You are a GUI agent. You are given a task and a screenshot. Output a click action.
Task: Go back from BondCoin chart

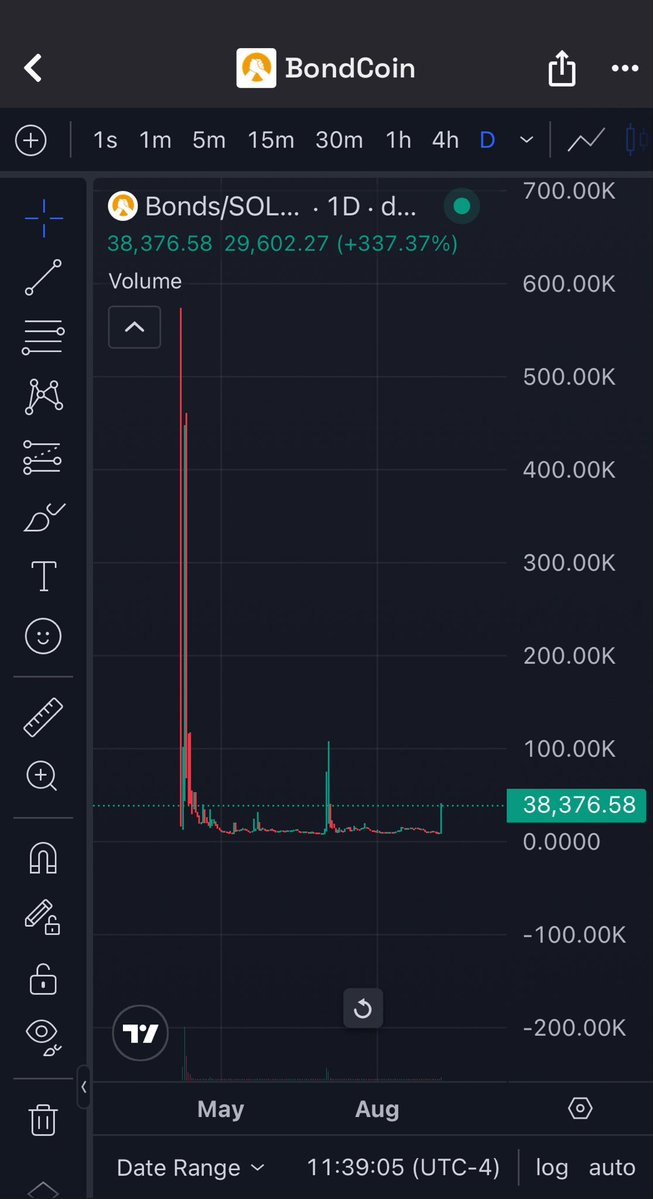click(33, 68)
